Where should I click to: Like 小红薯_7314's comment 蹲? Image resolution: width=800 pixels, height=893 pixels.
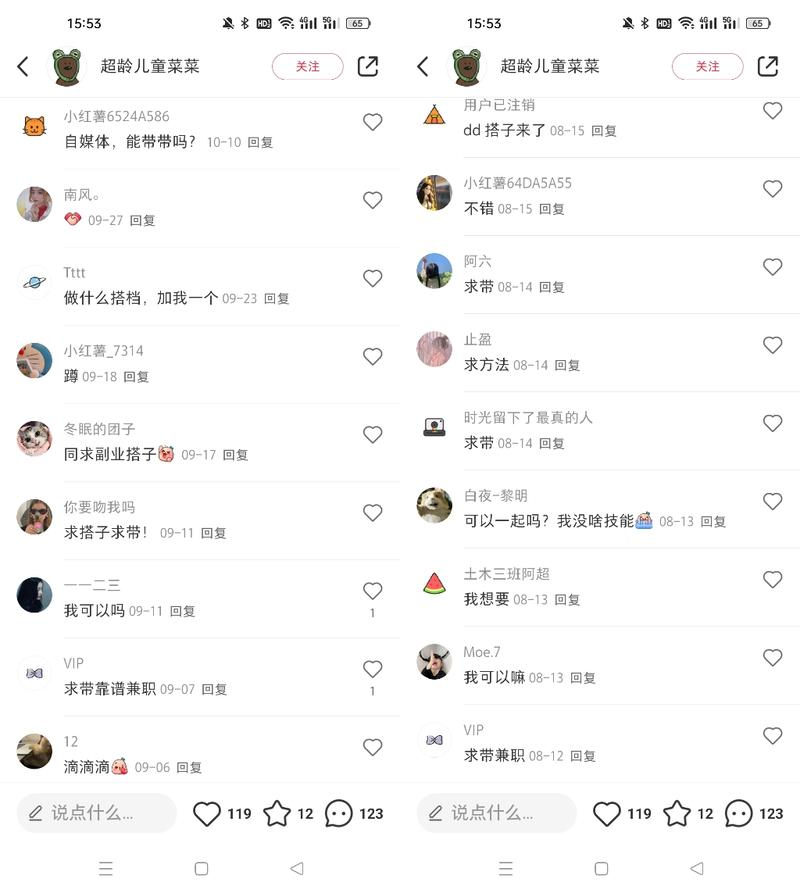pyautogui.click(x=372, y=356)
